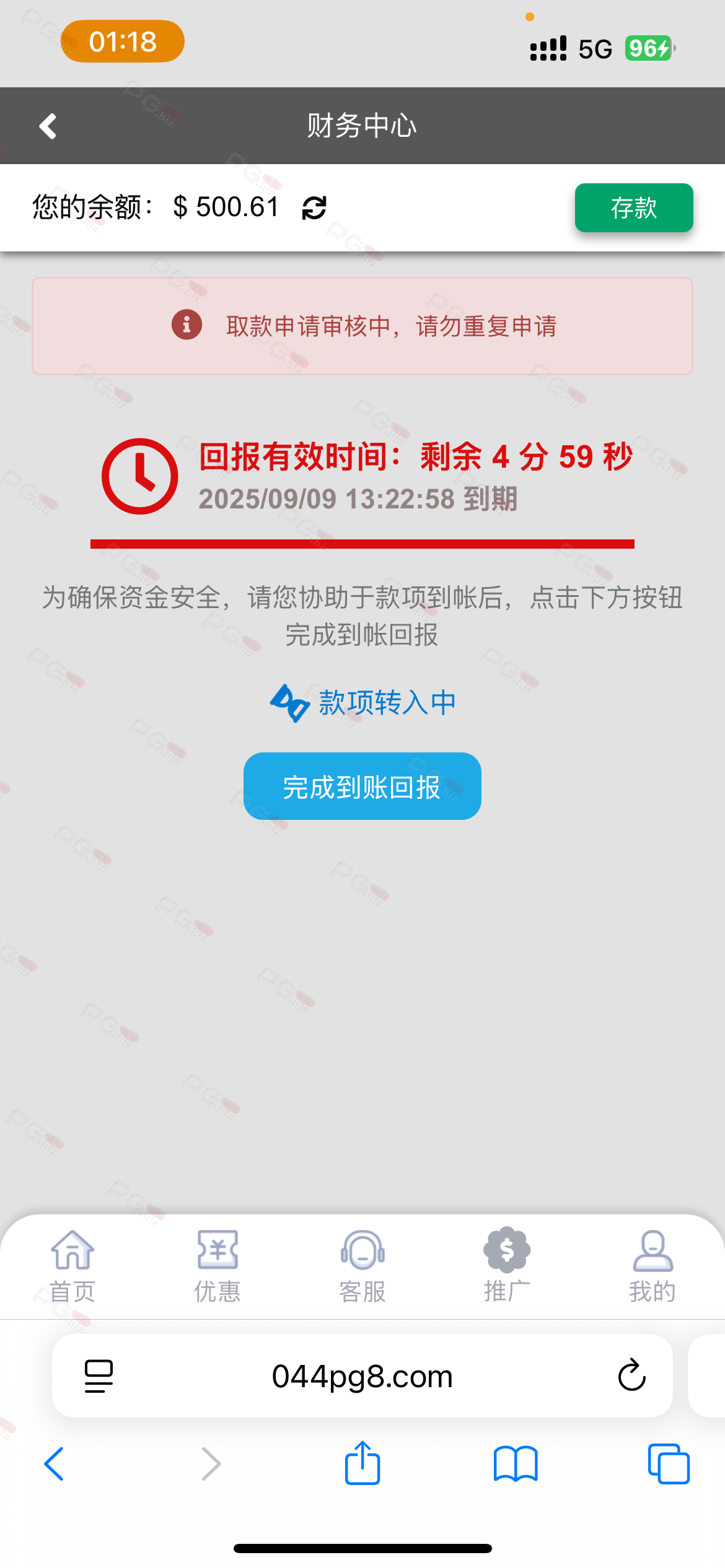The image size is (725, 1568).
Task: Tap the 044pg8.com address field
Action: (x=362, y=1376)
